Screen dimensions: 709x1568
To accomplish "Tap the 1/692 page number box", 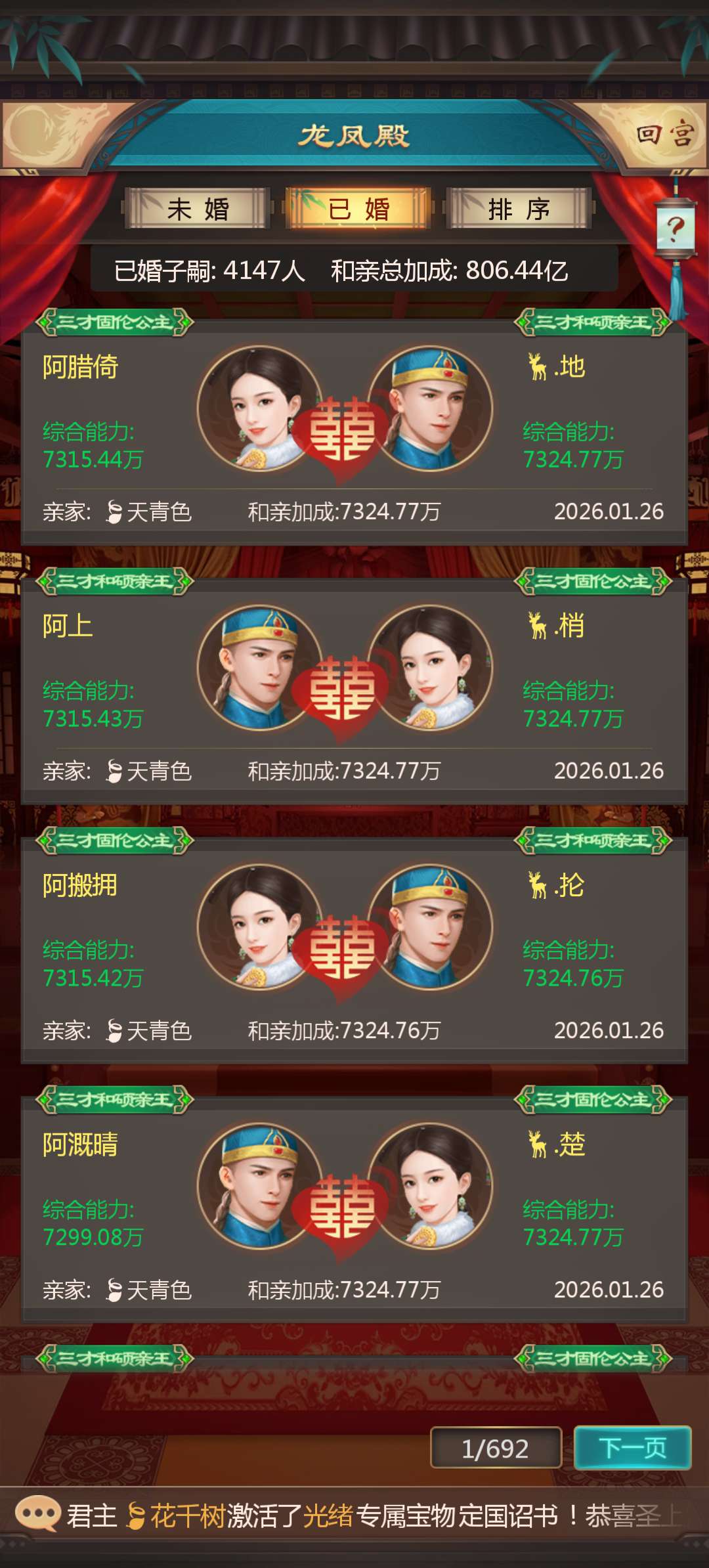I will point(496,1447).
